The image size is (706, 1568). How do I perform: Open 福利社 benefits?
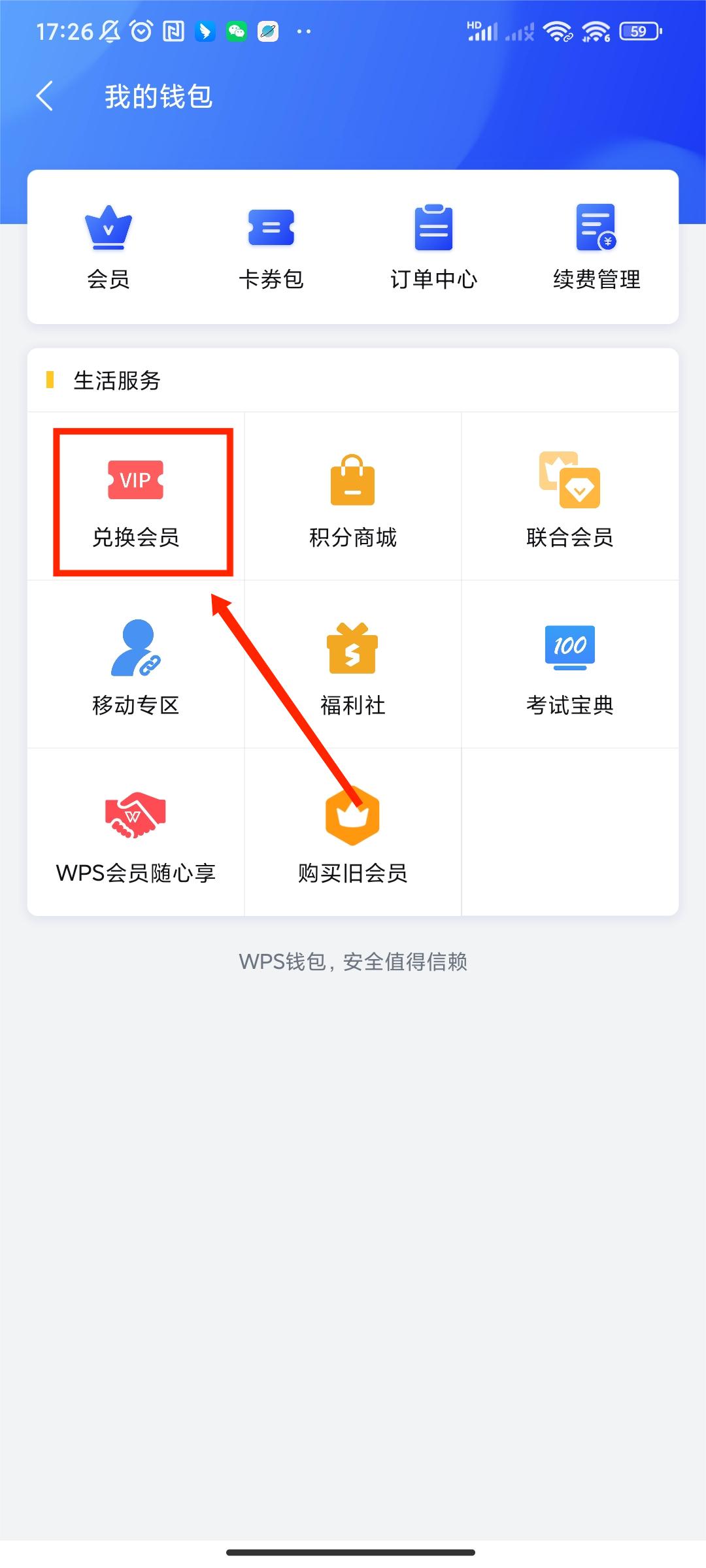pos(352,668)
